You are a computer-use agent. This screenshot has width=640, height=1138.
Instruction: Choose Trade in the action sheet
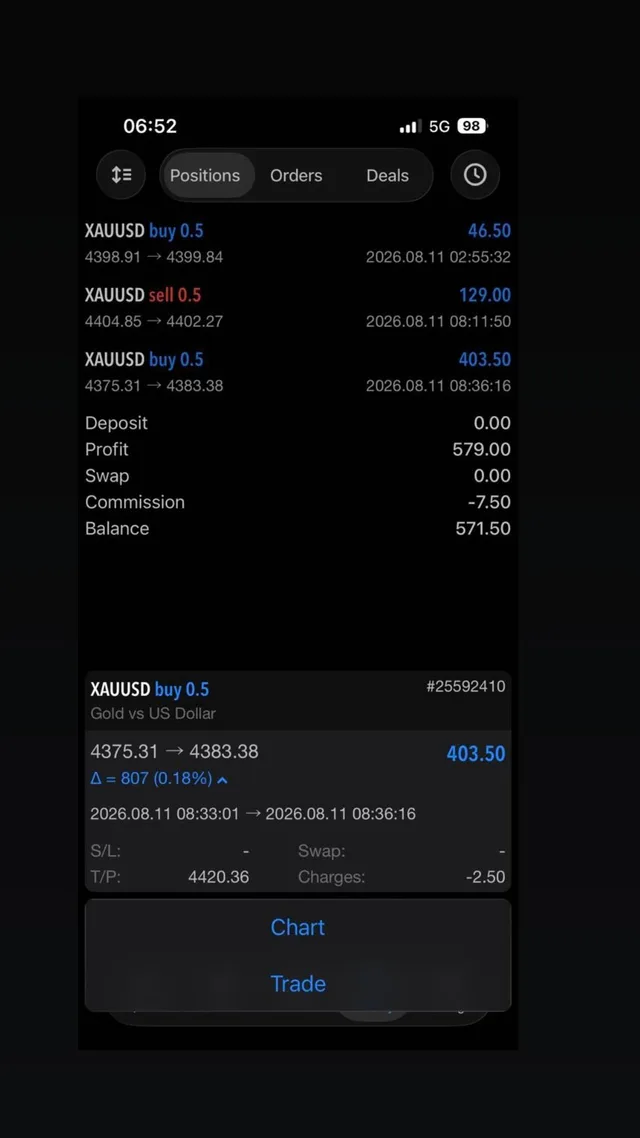pyautogui.click(x=298, y=983)
